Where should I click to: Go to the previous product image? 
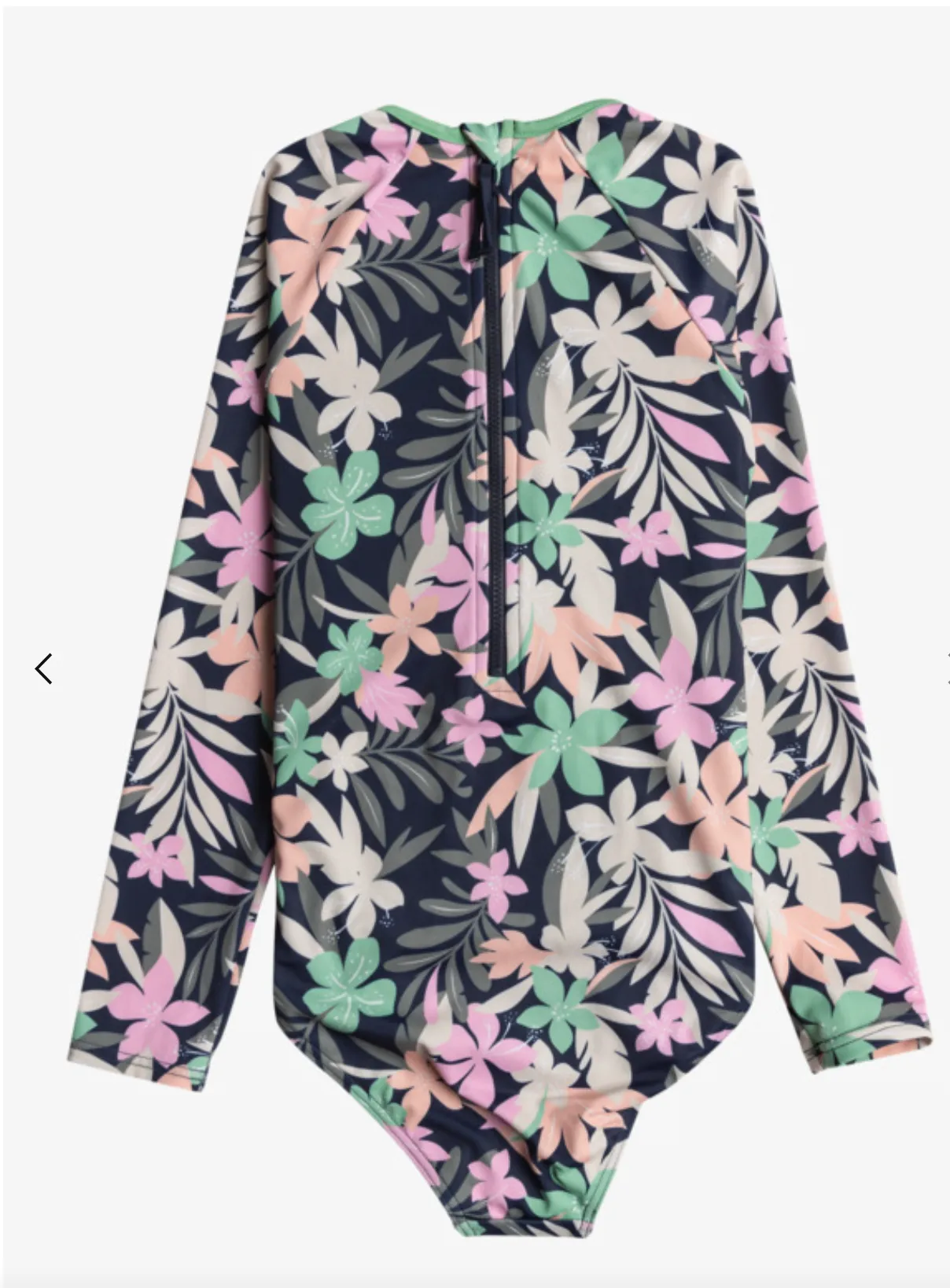click(x=44, y=668)
